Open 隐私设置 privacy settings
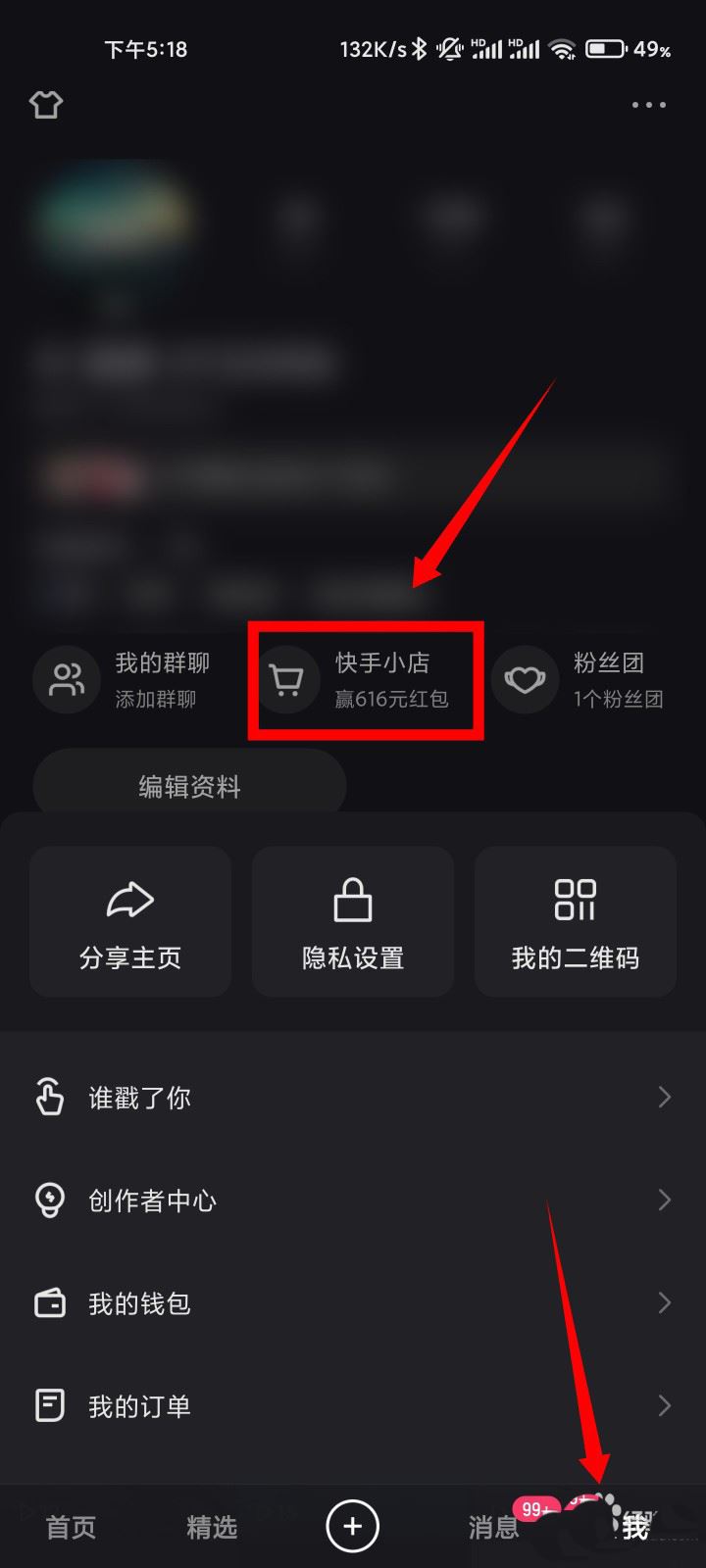The image size is (706, 1568). [353, 922]
